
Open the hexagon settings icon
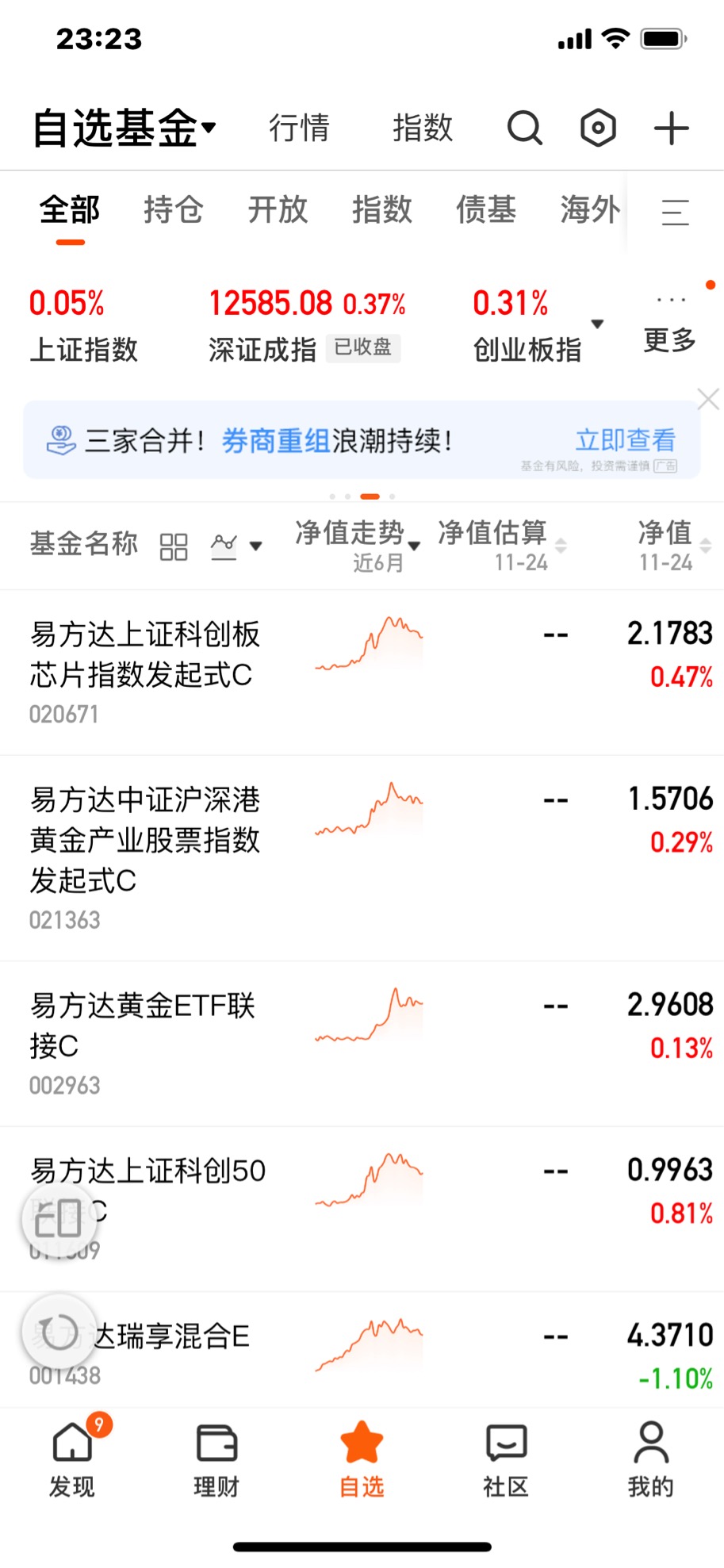pyautogui.click(x=598, y=128)
